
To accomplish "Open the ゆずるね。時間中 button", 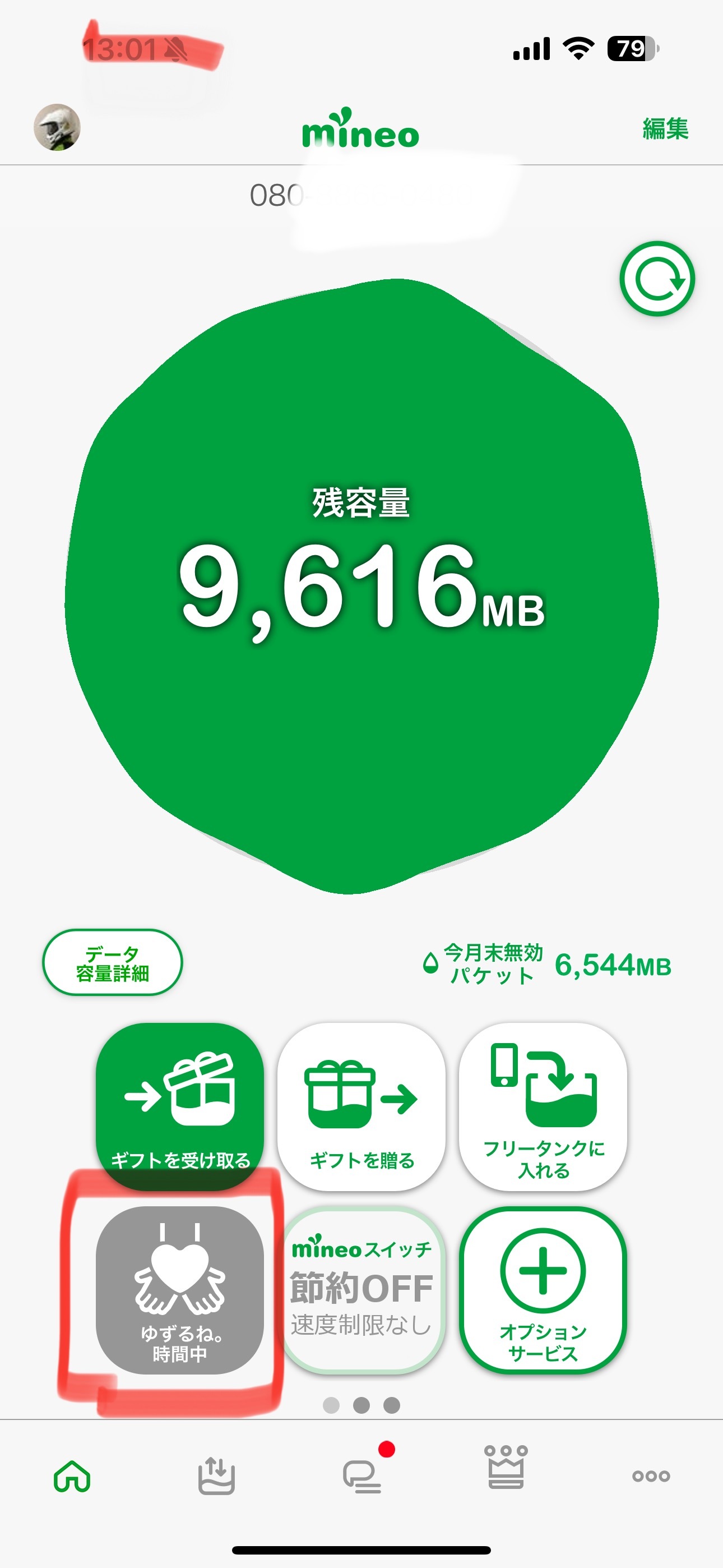I will click(x=180, y=1290).
